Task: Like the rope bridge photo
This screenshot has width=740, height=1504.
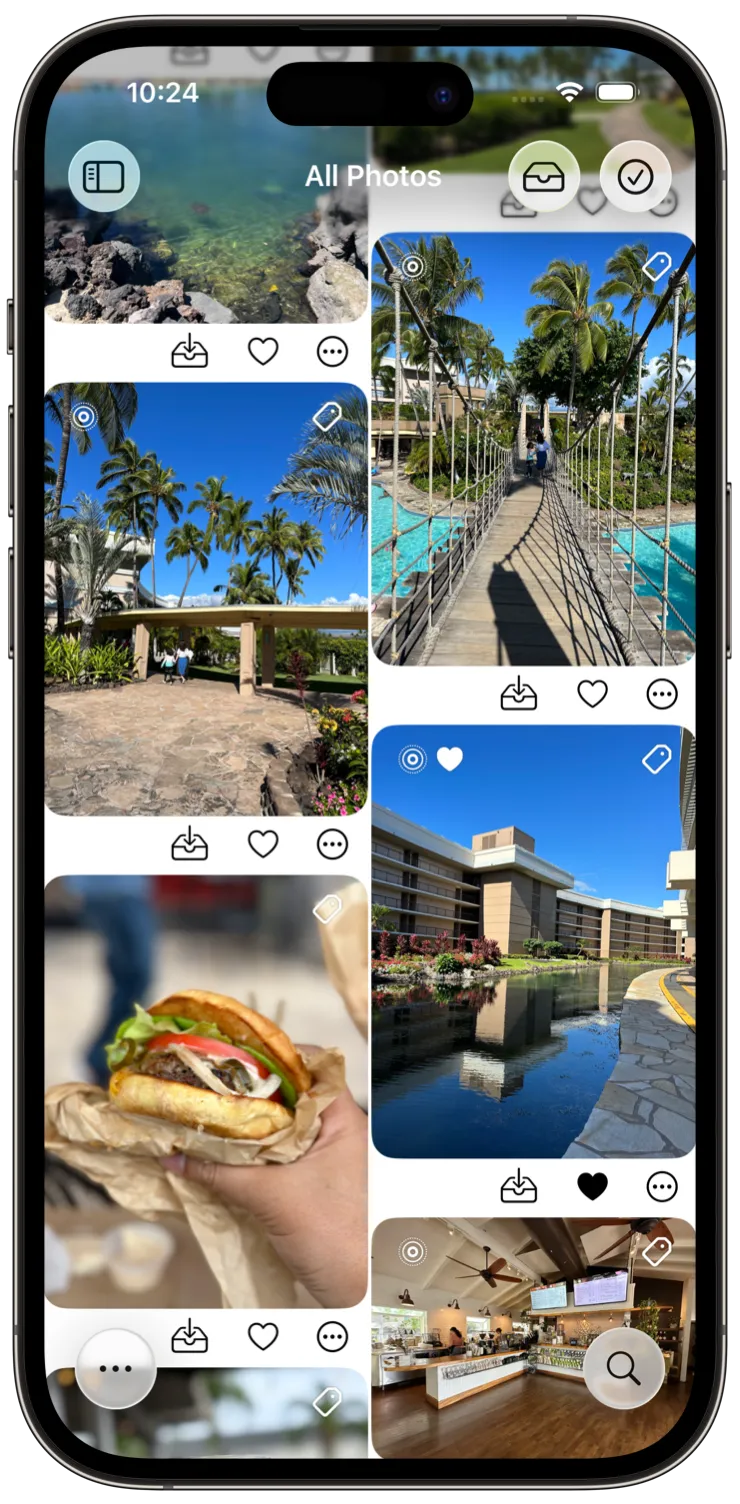Action: pos(592,694)
